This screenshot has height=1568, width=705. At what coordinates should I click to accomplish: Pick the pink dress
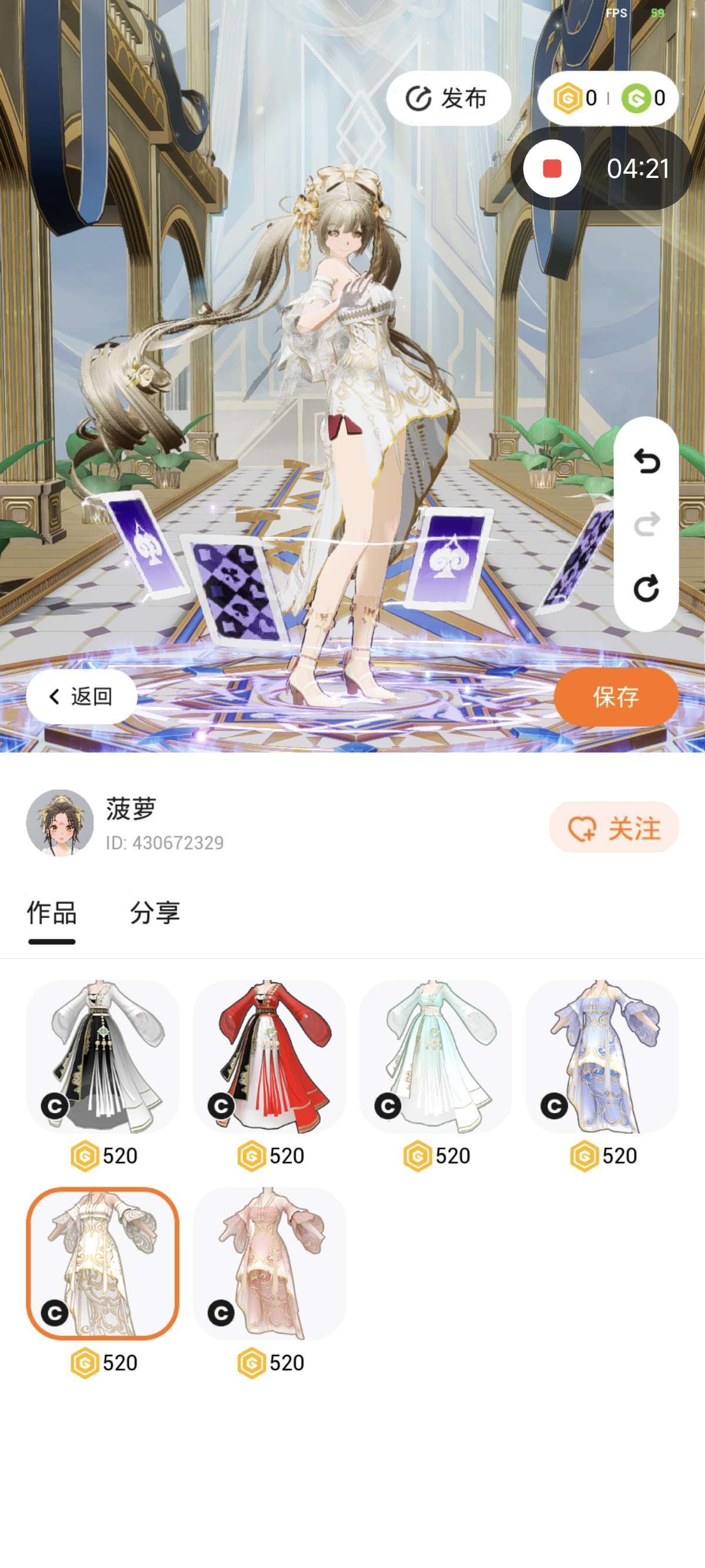[x=269, y=1263]
